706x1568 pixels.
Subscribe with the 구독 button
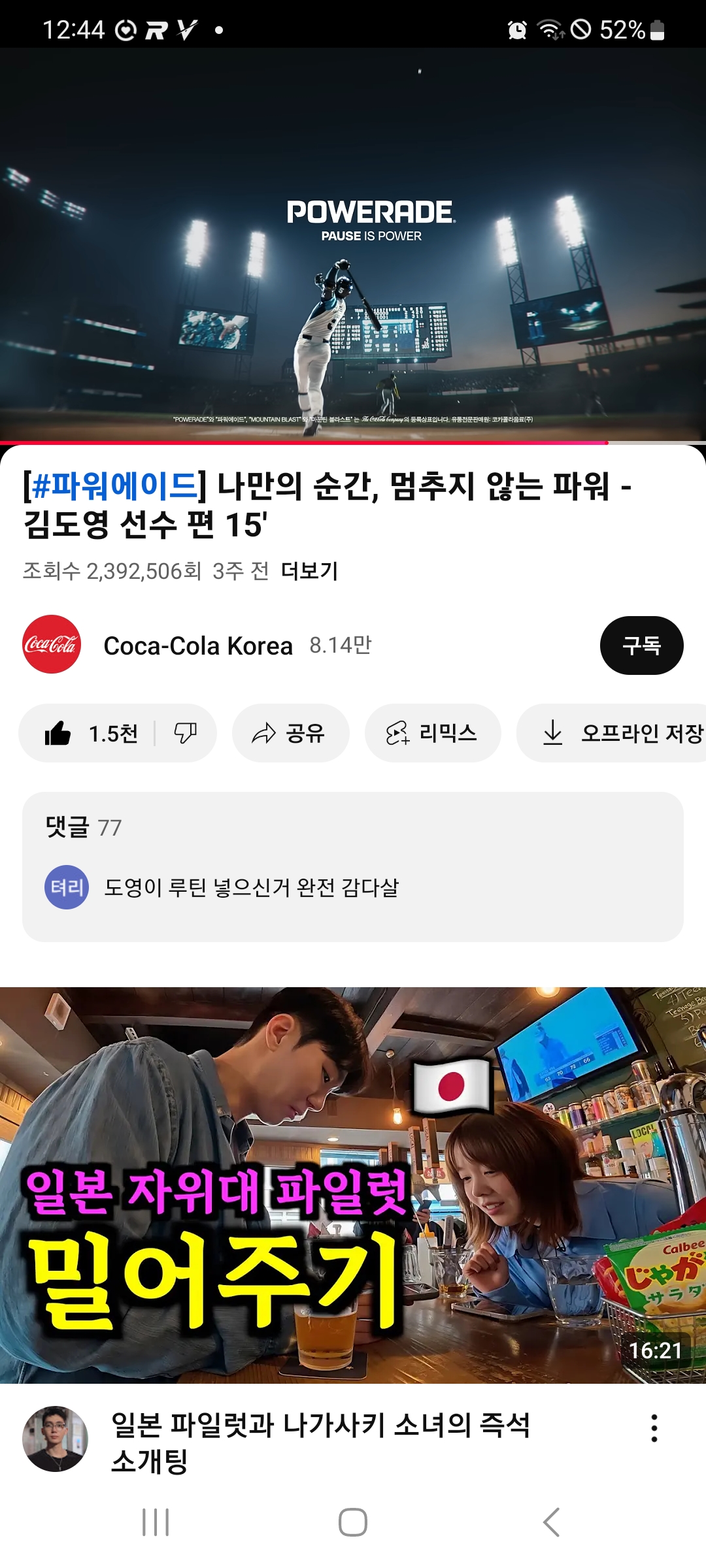641,645
